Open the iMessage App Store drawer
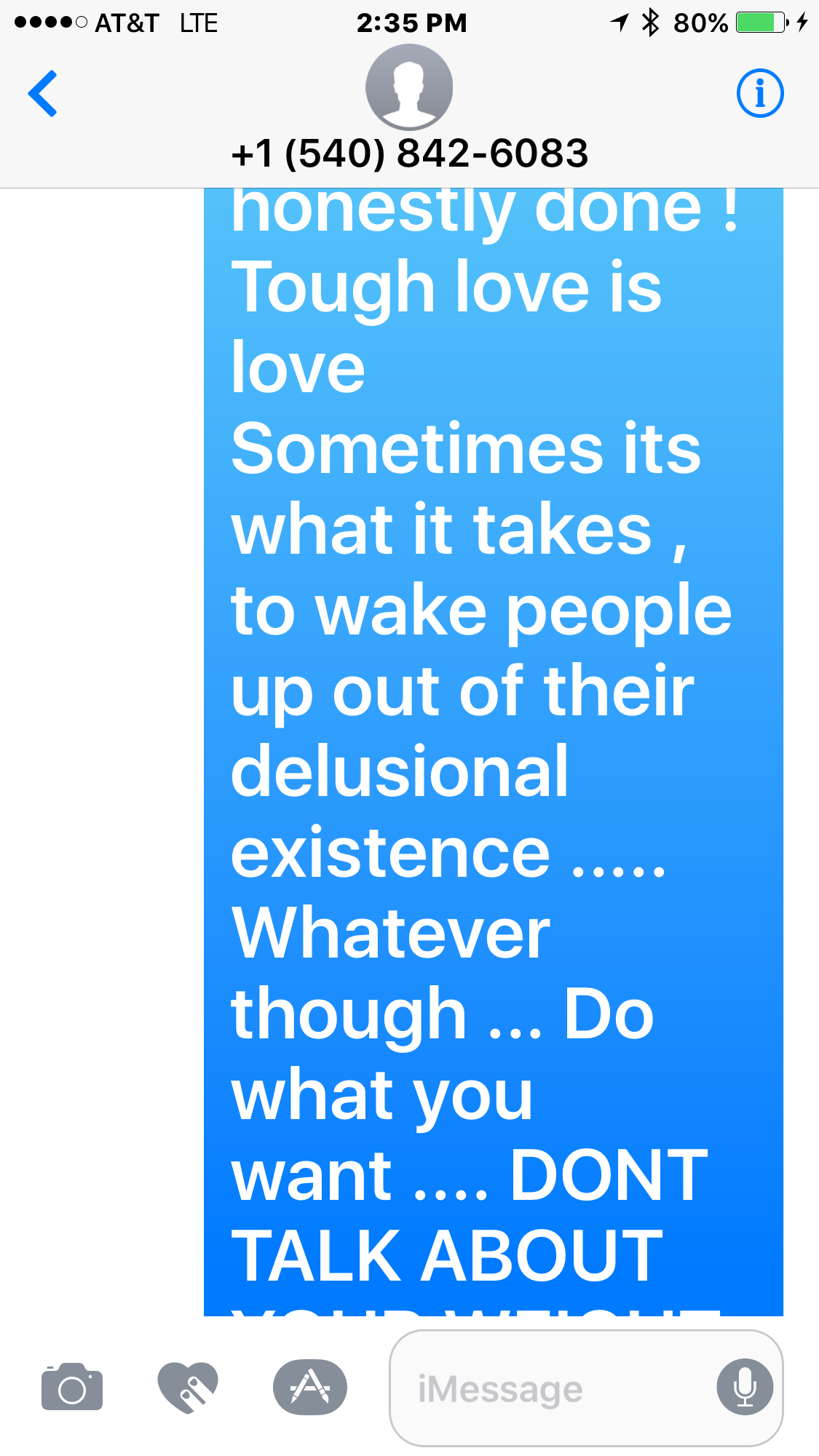The width and height of the screenshot is (819, 1456). 310,1387
